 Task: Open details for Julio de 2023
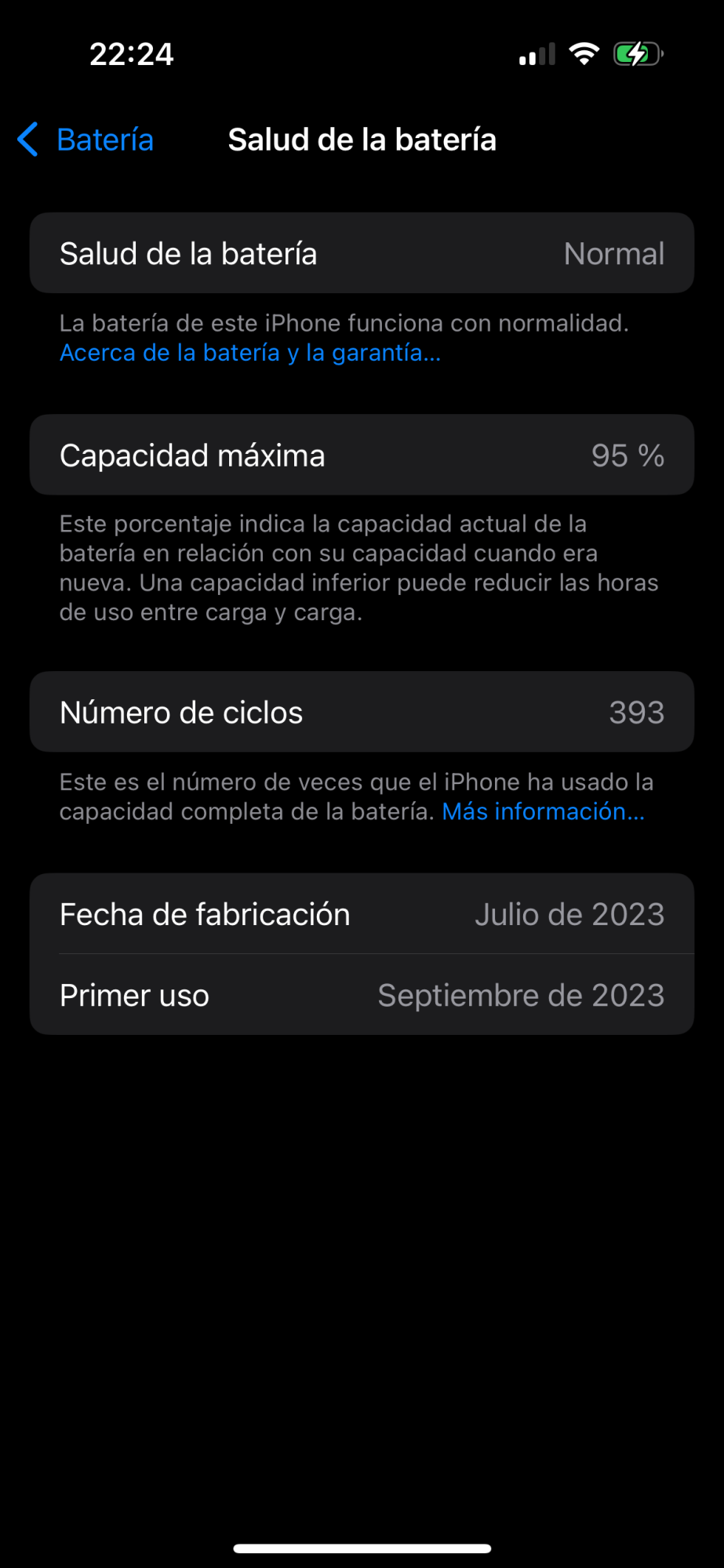coord(570,913)
